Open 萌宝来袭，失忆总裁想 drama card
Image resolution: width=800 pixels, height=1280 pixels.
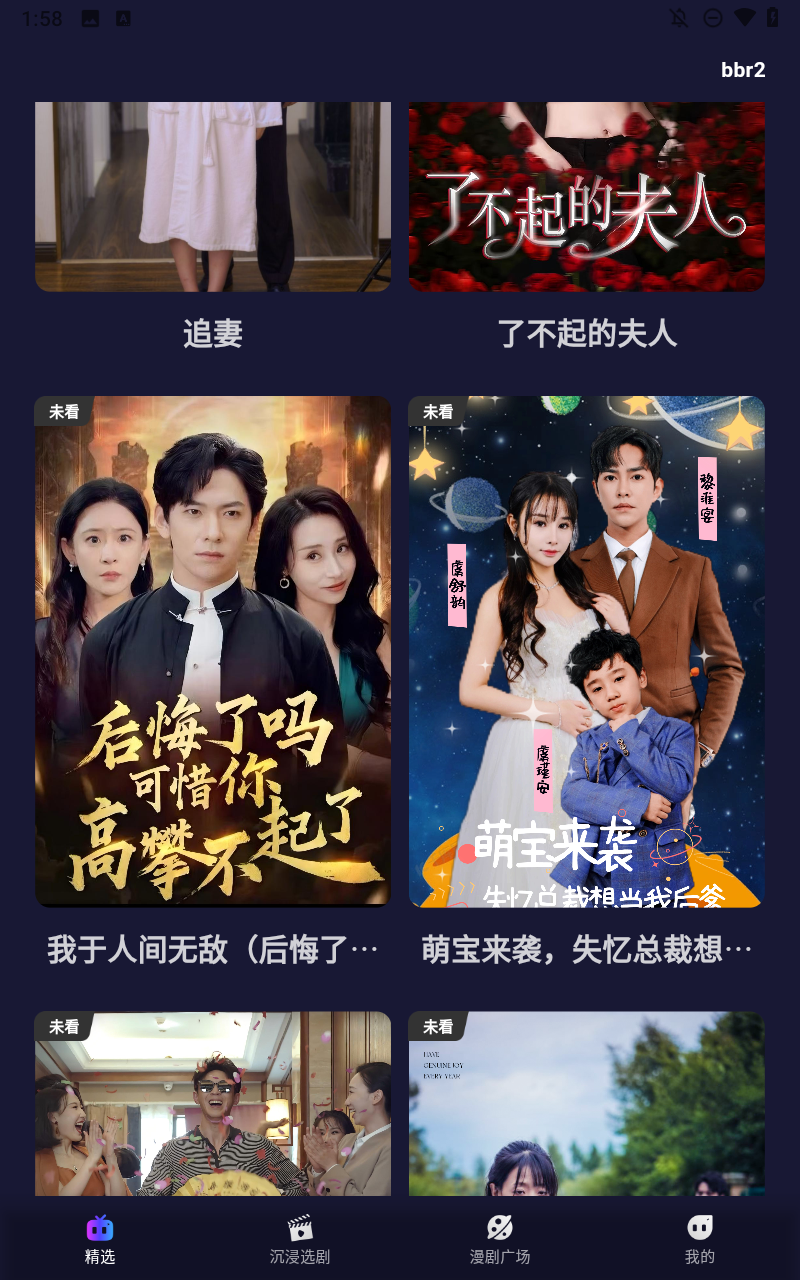coord(587,651)
